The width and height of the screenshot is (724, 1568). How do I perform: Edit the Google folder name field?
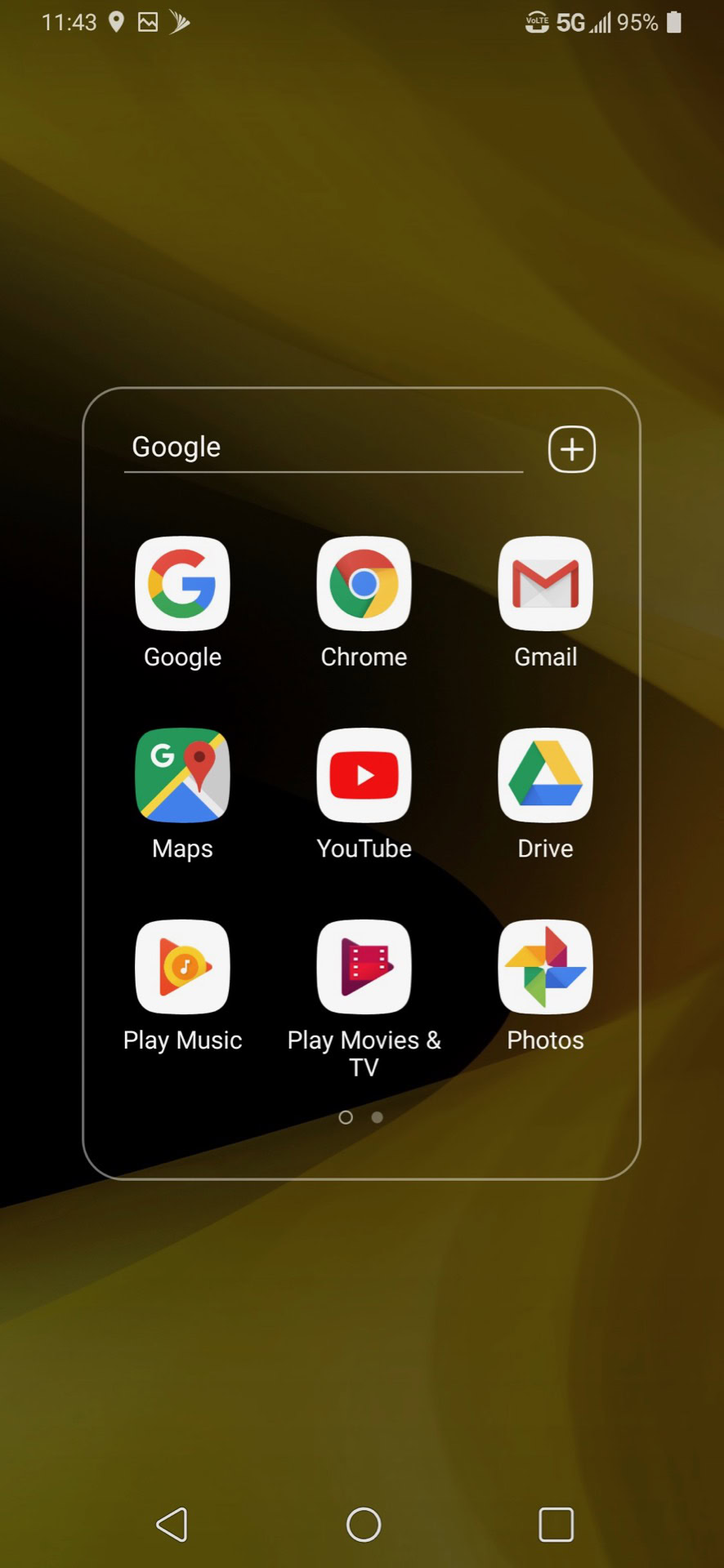click(x=323, y=448)
